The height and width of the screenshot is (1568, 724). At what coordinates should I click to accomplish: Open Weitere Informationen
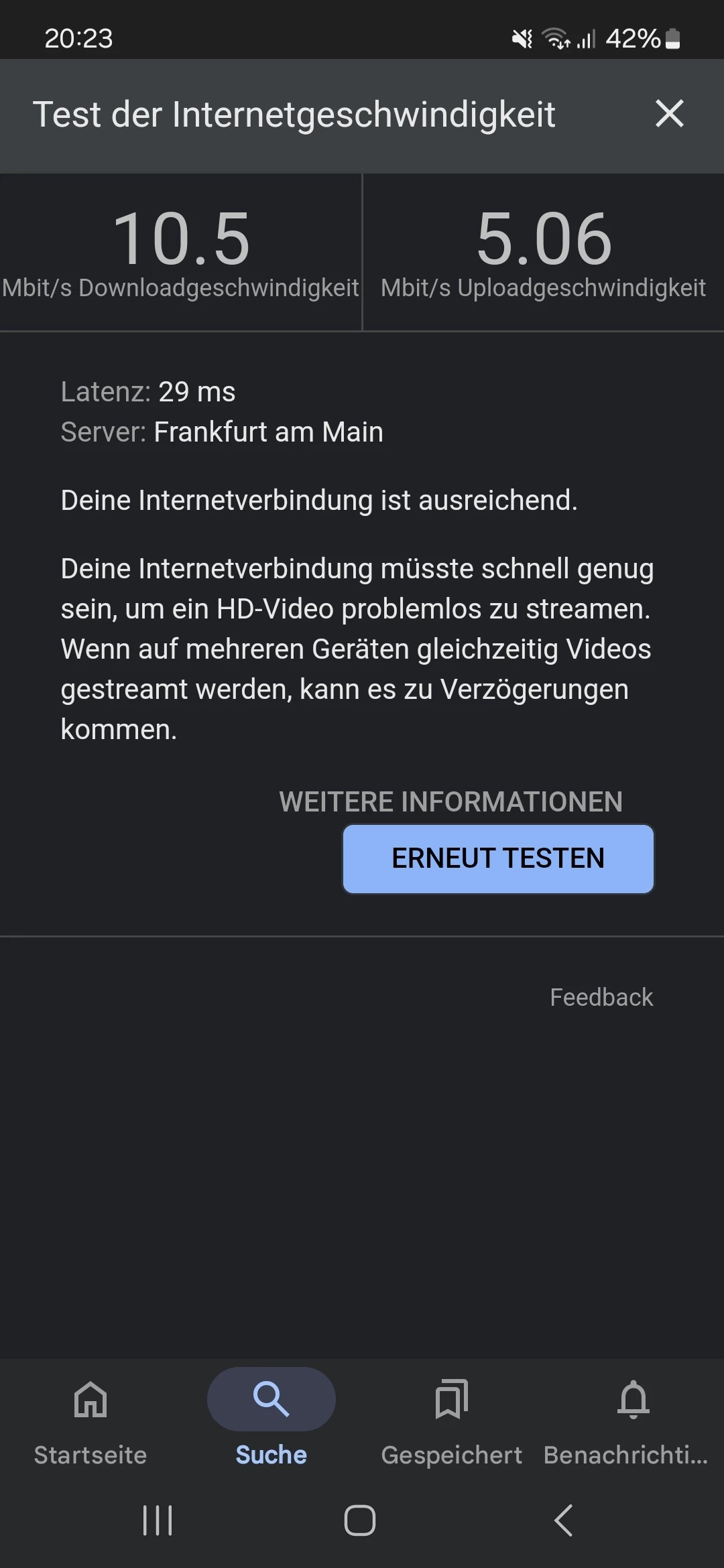450,801
